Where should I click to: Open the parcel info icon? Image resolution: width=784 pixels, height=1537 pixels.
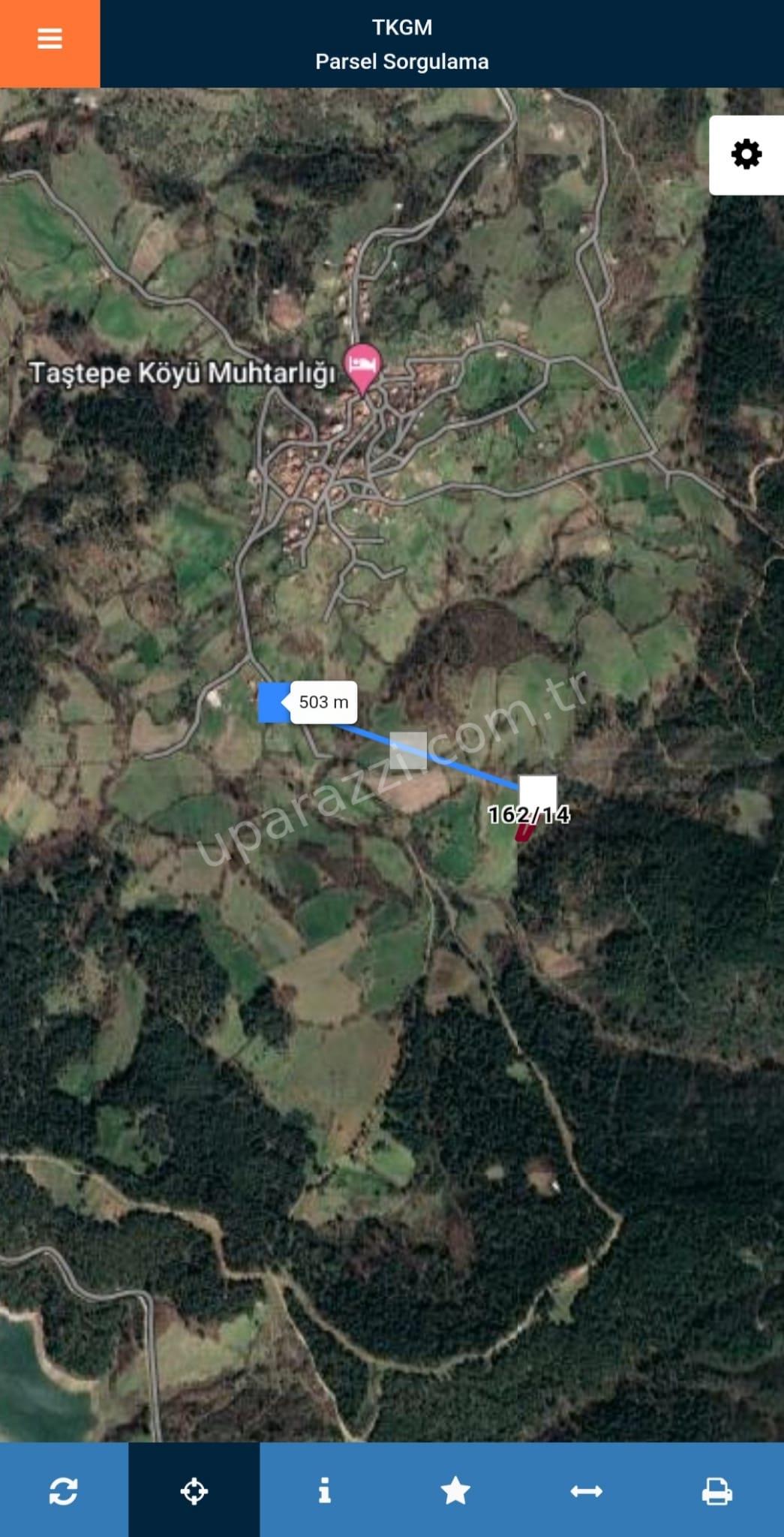[x=325, y=1490]
